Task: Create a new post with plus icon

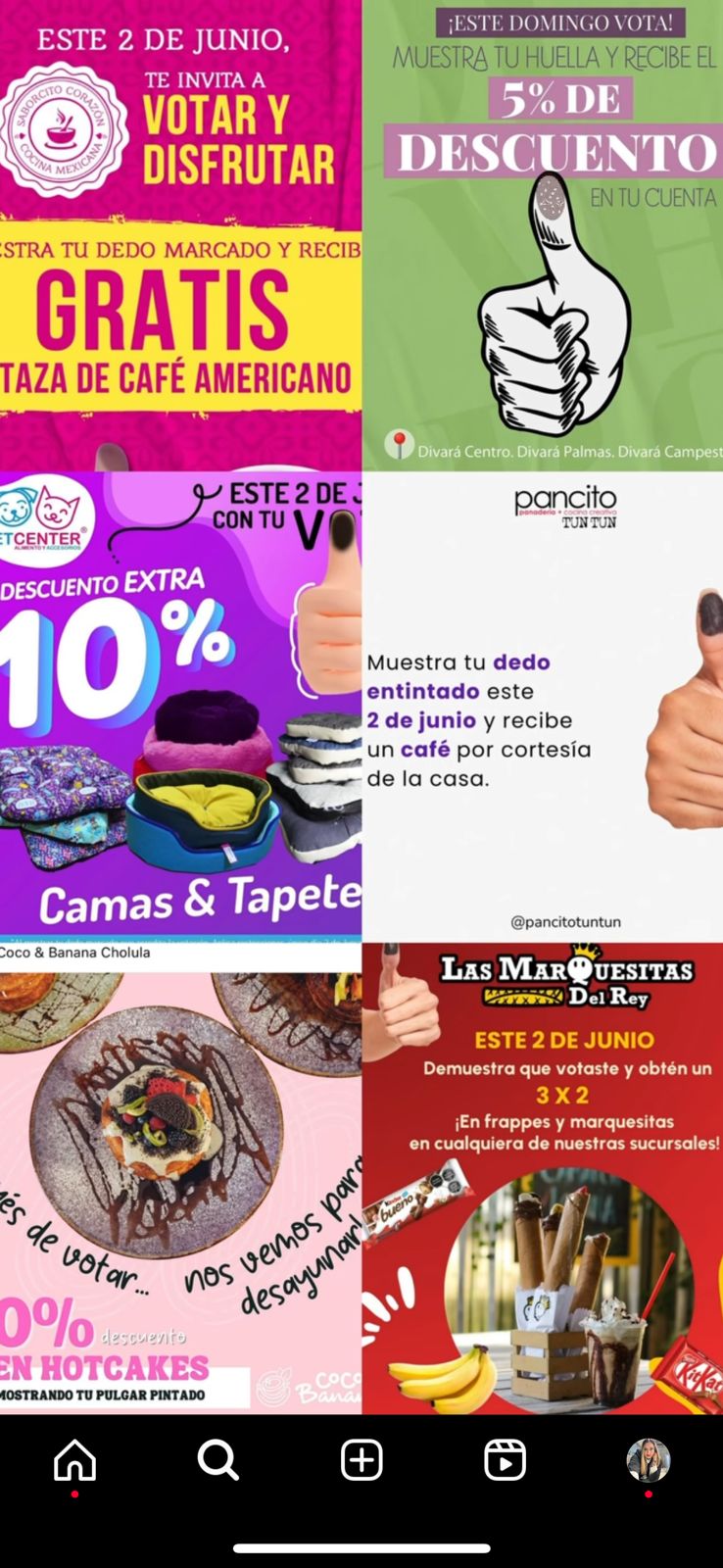Action: 361,1460
